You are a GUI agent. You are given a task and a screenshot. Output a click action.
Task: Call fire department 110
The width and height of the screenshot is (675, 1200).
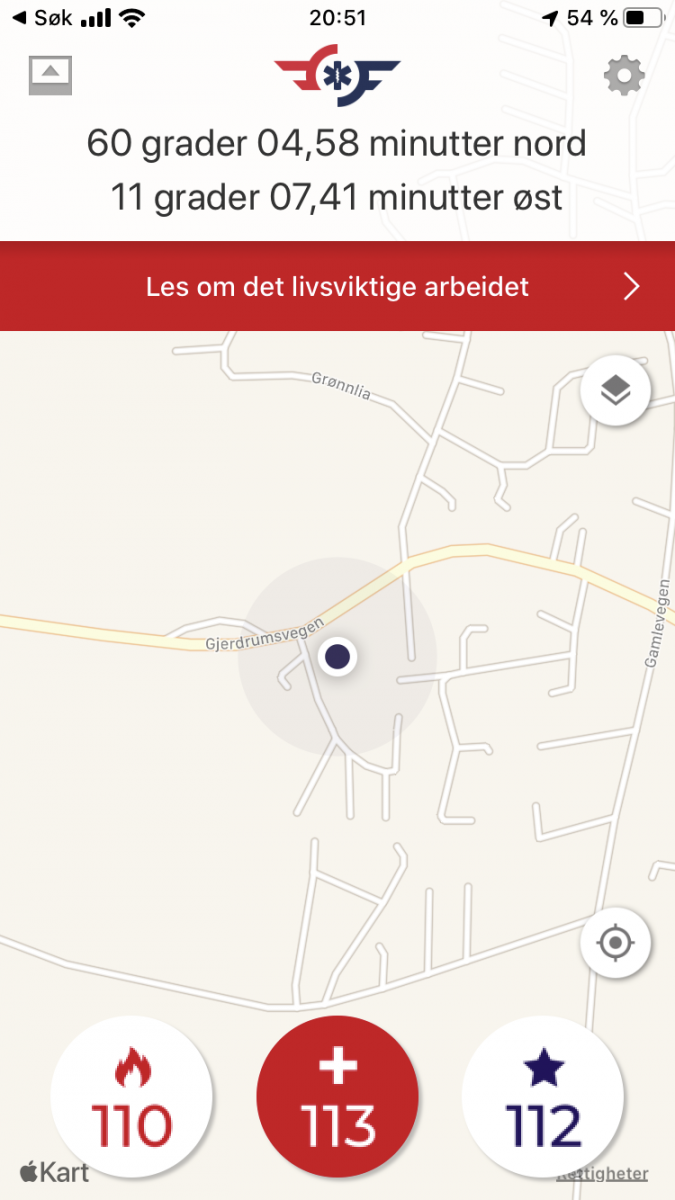[x=131, y=1107]
